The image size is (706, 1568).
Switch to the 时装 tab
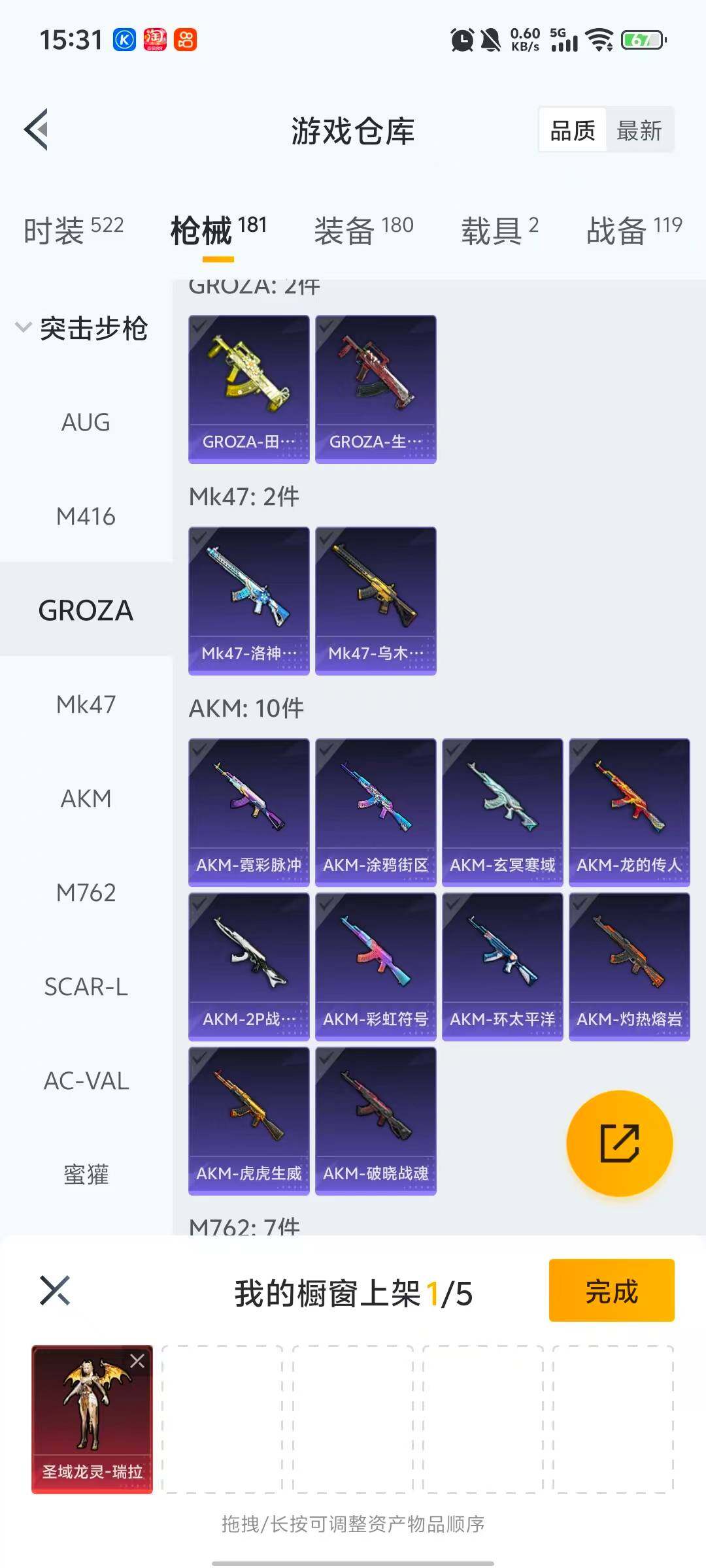click(73, 230)
